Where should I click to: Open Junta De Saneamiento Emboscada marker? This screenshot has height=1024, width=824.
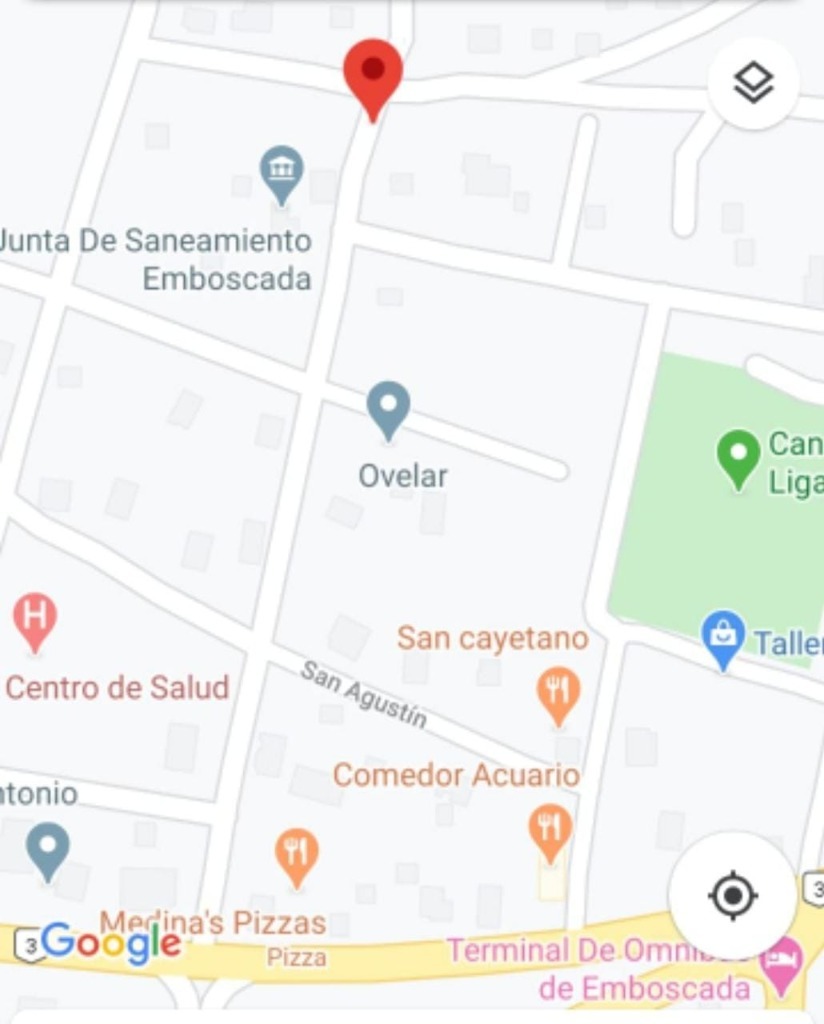coord(282,172)
